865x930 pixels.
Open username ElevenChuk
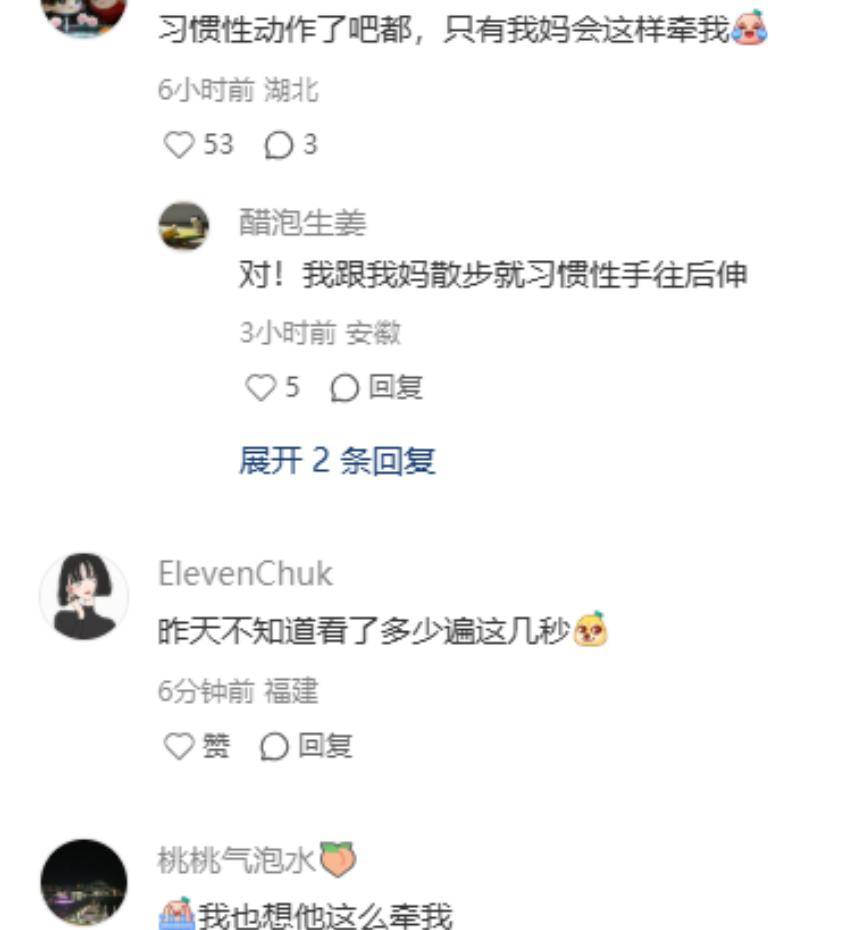point(245,574)
